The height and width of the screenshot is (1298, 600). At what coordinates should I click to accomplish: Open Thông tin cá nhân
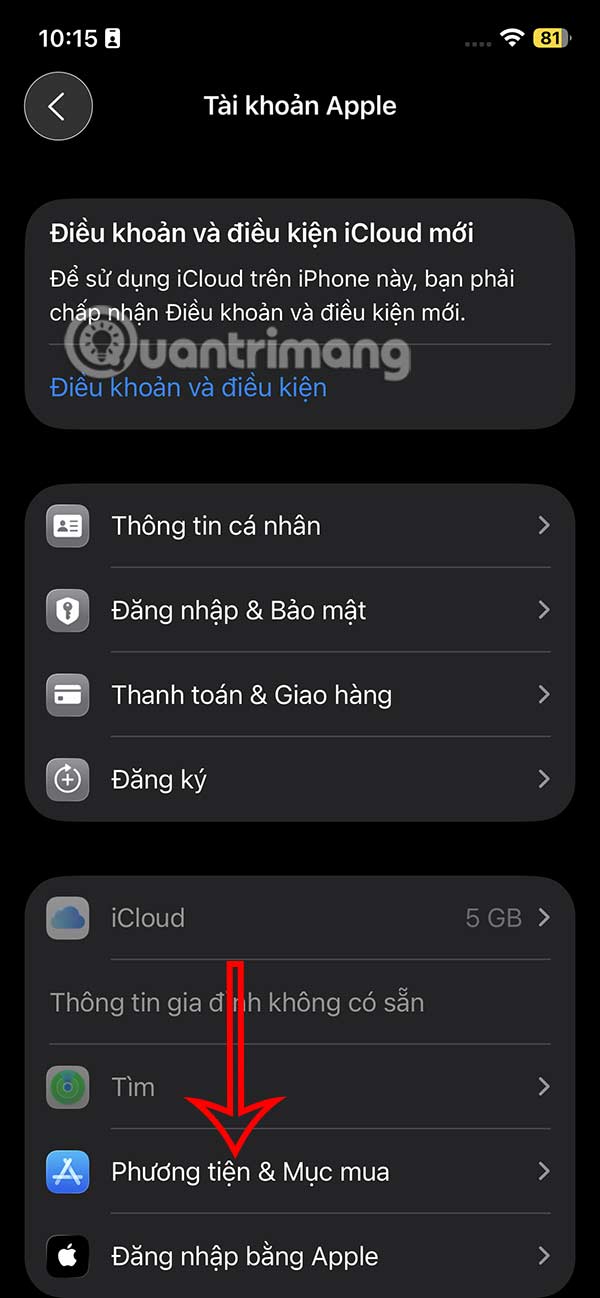click(300, 526)
